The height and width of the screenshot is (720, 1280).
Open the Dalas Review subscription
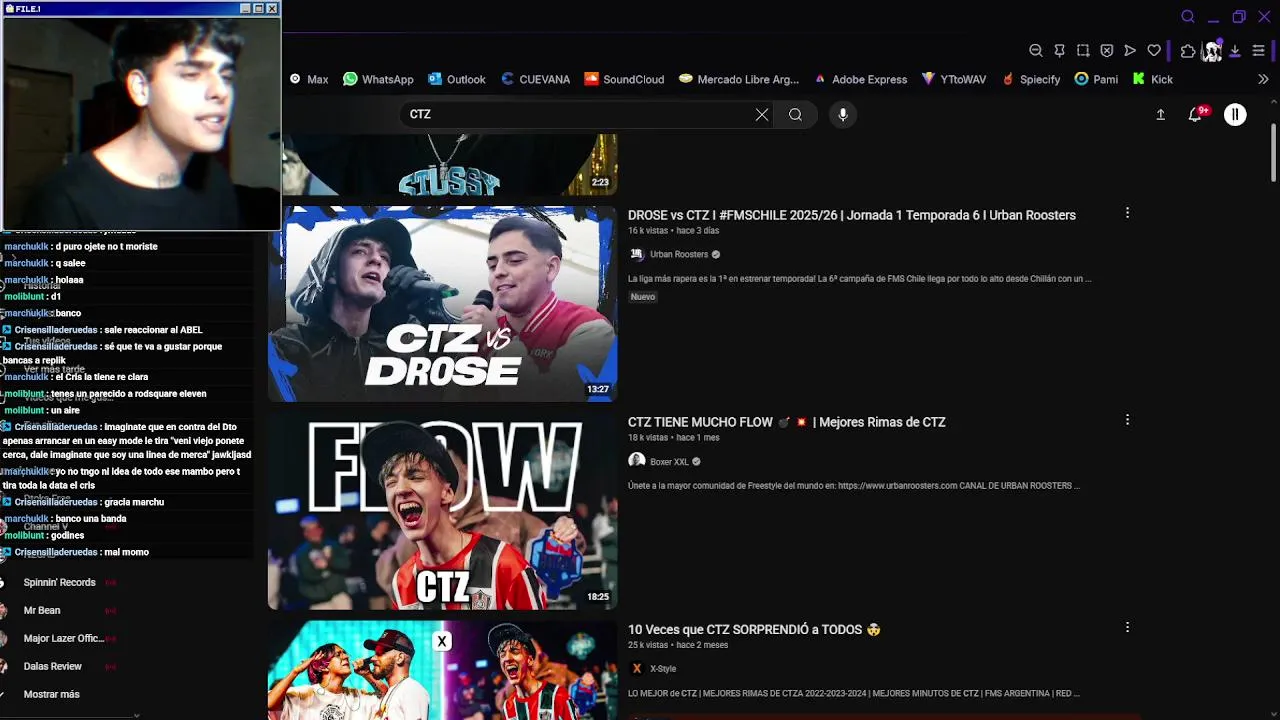tap(52, 666)
